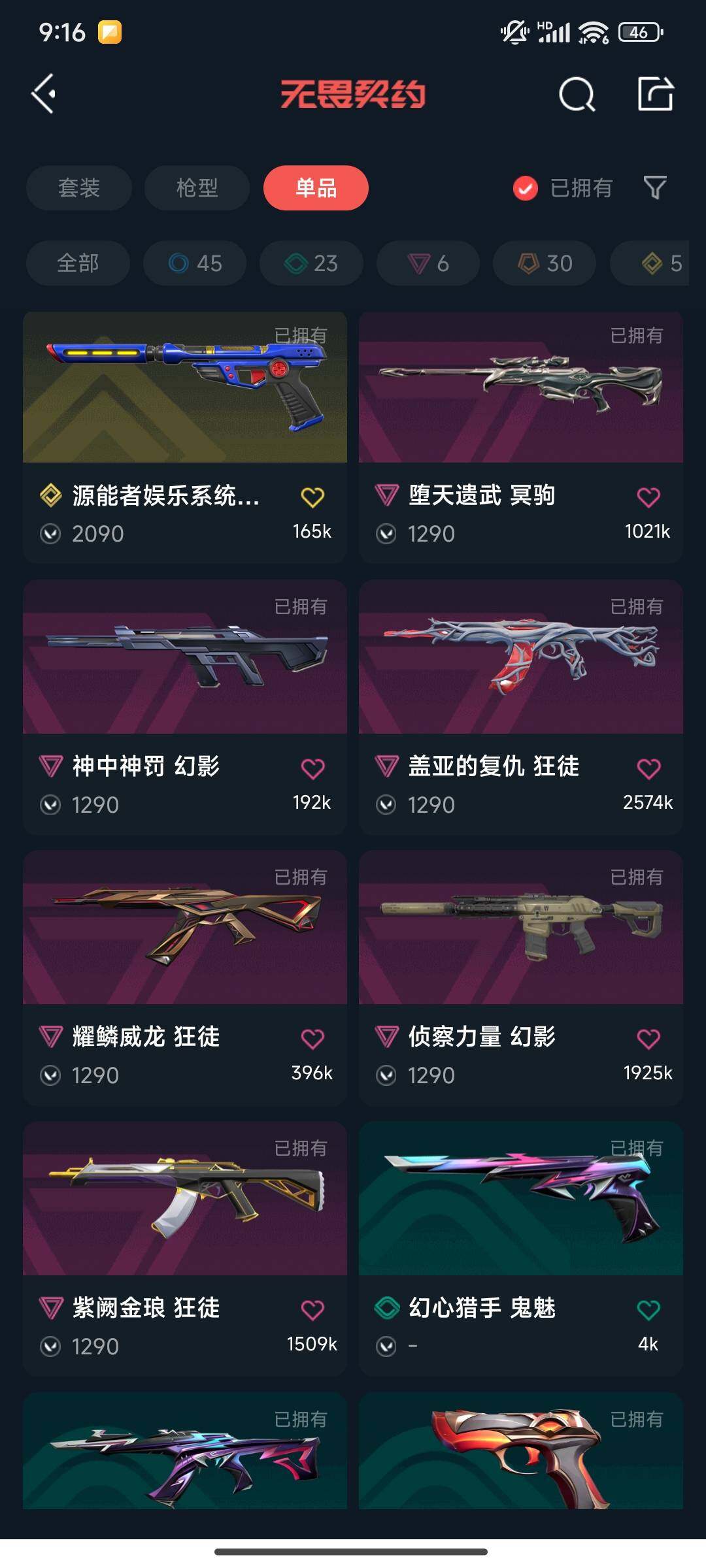The image size is (706, 1568).
Task: Like the 盖亚的复仇 狂徒 skin
Action: pos(648,768)
